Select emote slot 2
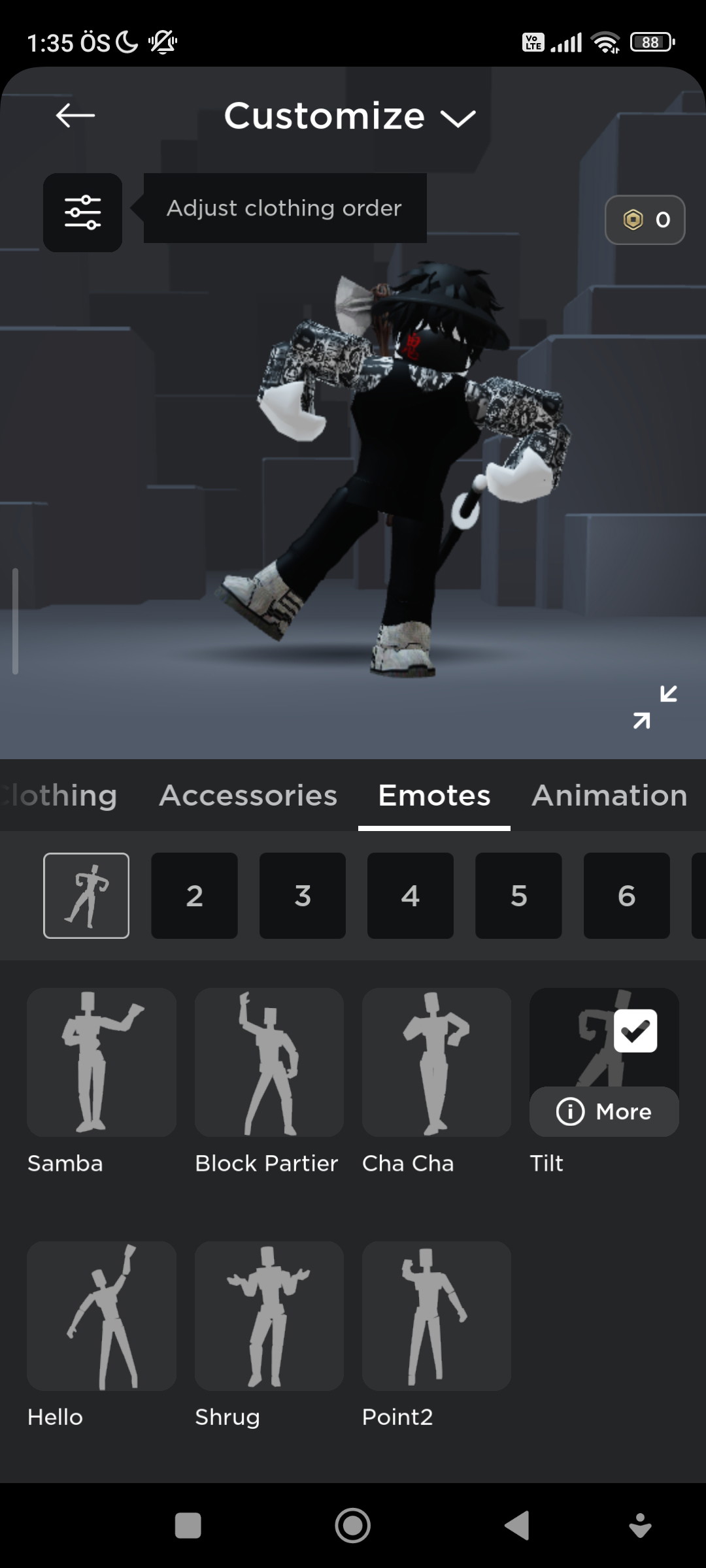This screenshot has width=706, height=1568. click(194, 896)
